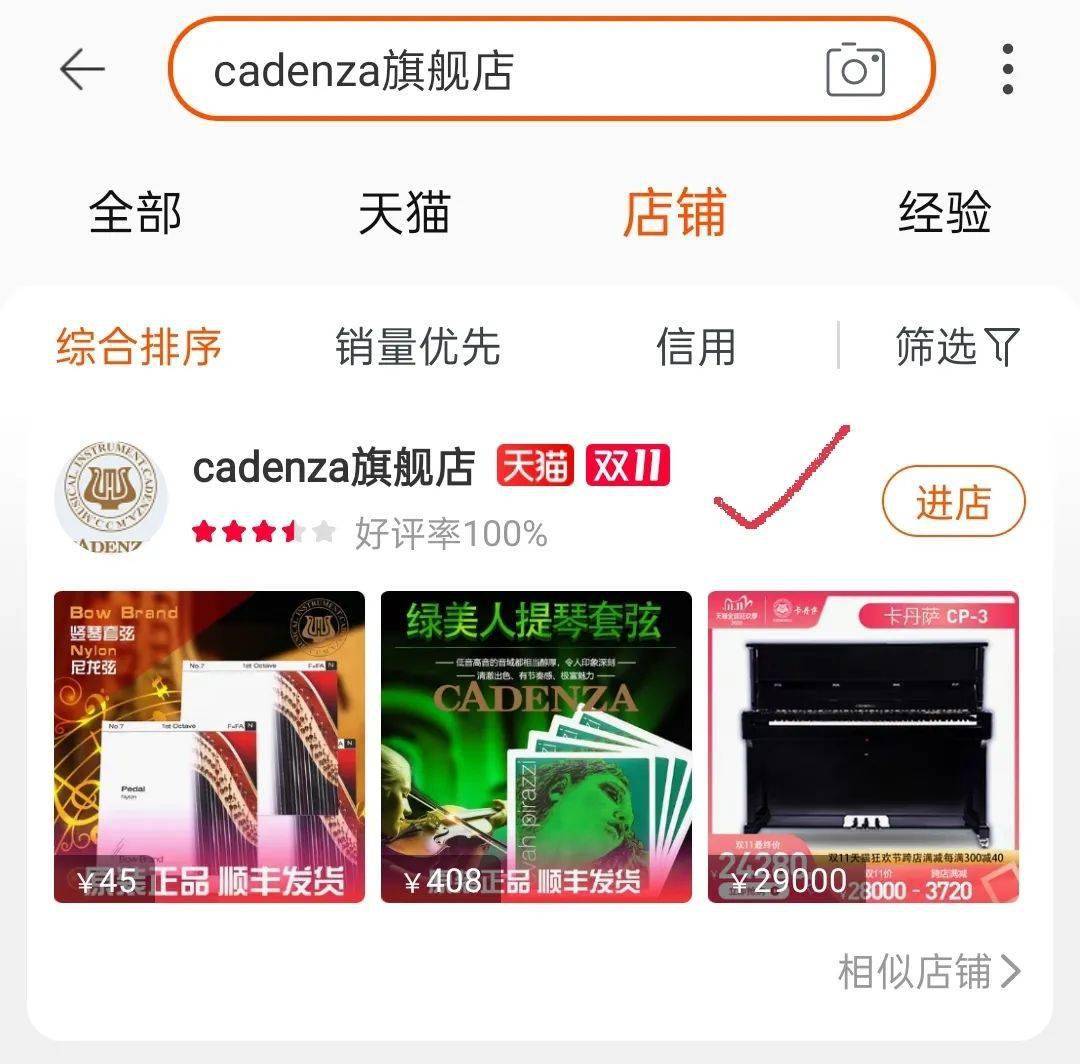Screen dimensions: 1080x1064
Task: Switch to the 经验 tab
Action: point(944,213)
